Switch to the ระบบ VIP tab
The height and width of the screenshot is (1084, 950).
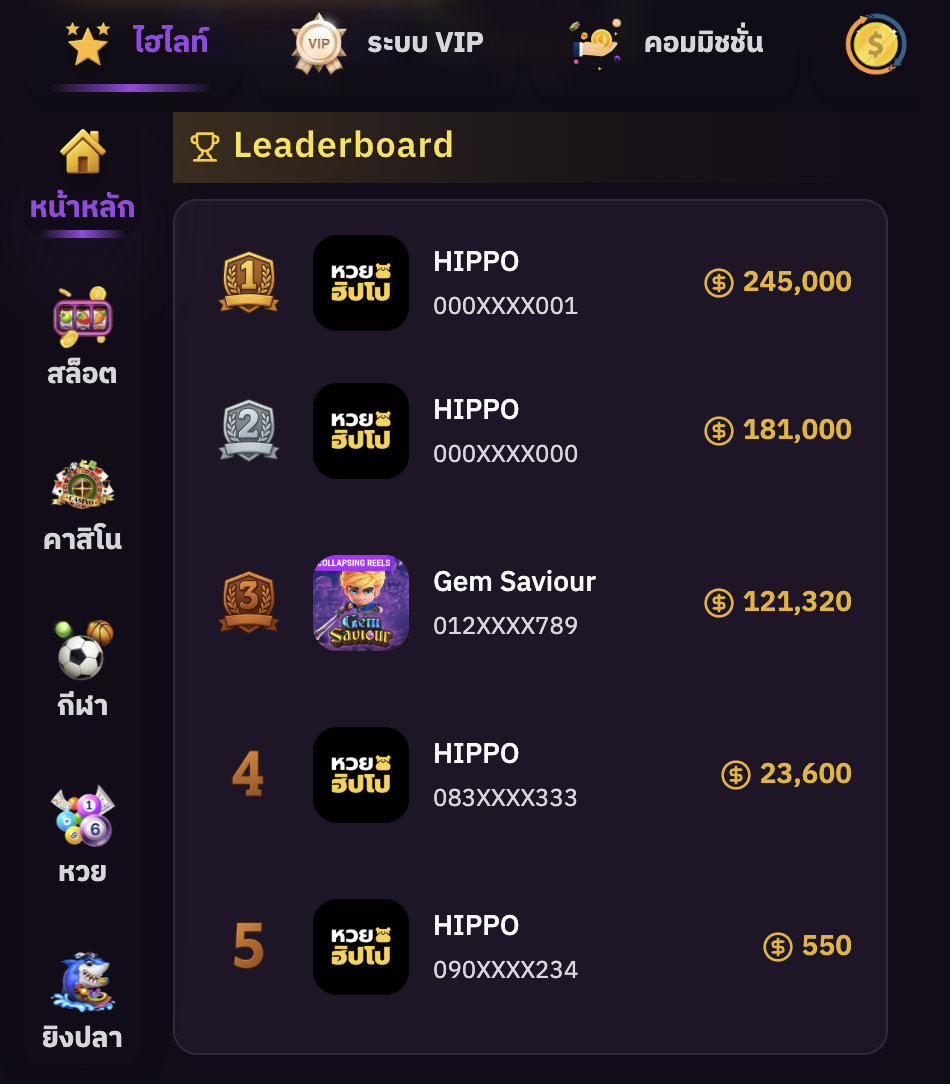pyautogui.click(x=425, y=42)
